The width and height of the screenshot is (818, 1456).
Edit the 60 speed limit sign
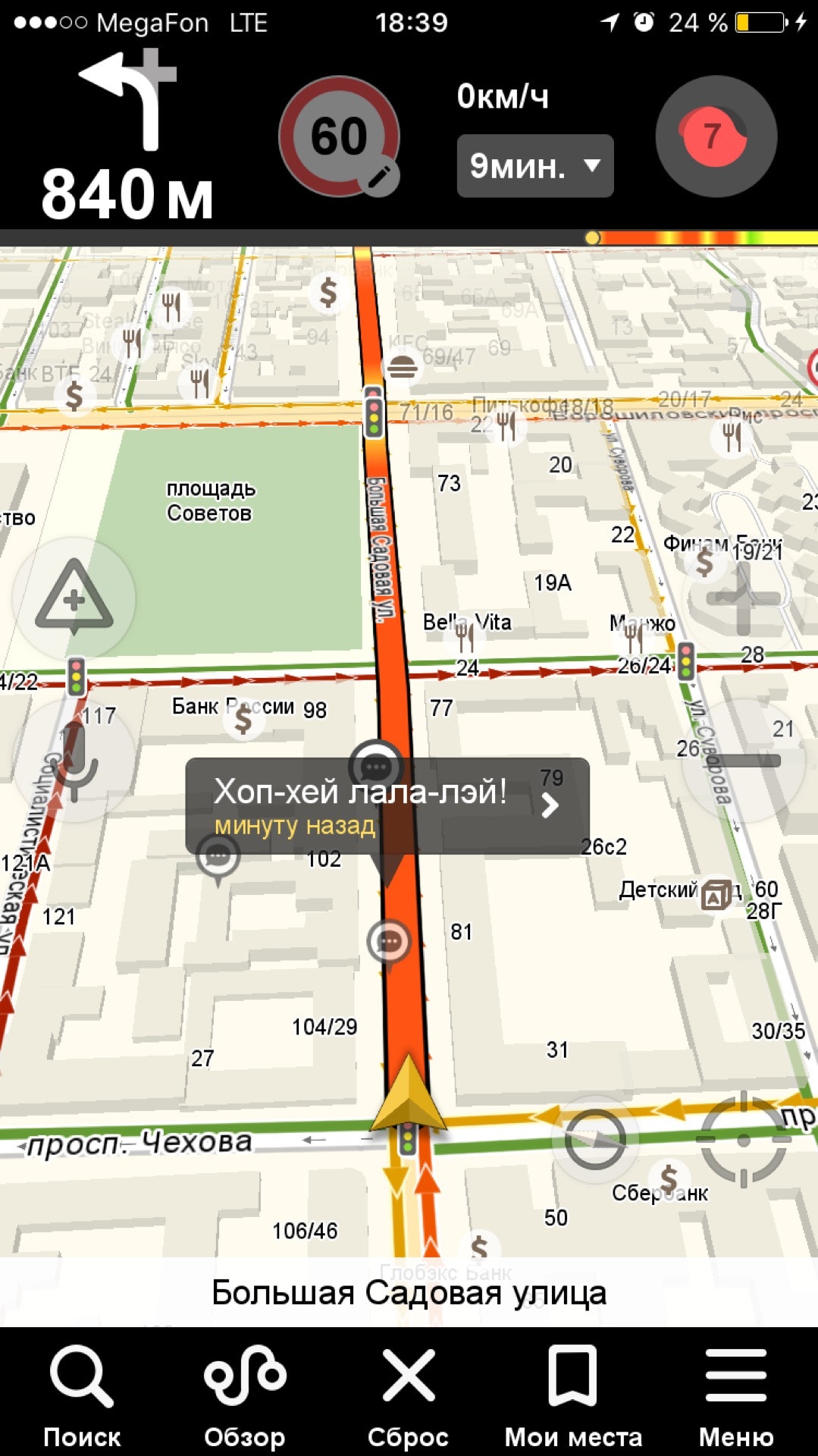point(340,137)
